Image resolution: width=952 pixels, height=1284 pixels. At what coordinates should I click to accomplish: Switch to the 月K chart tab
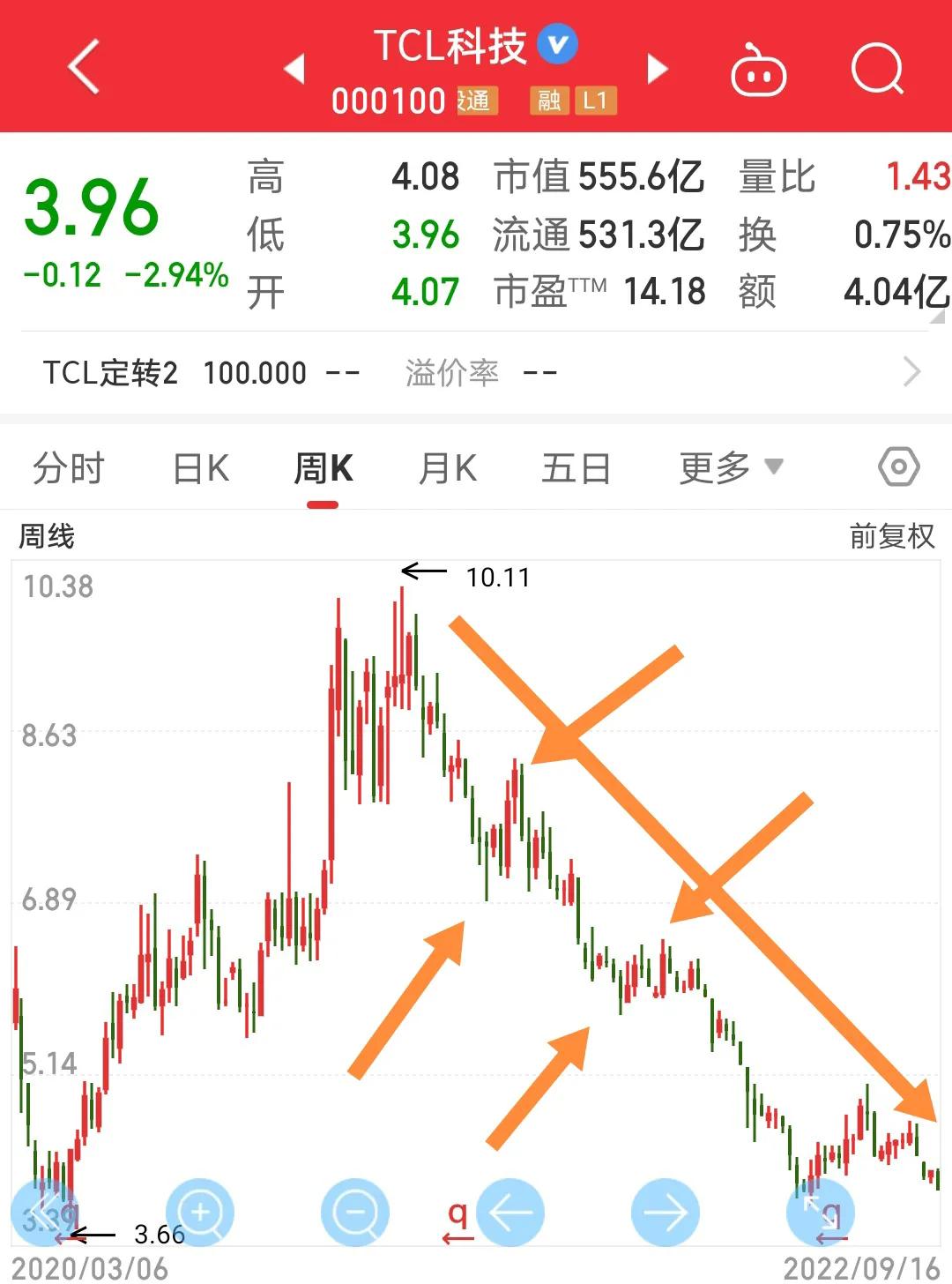448,468
